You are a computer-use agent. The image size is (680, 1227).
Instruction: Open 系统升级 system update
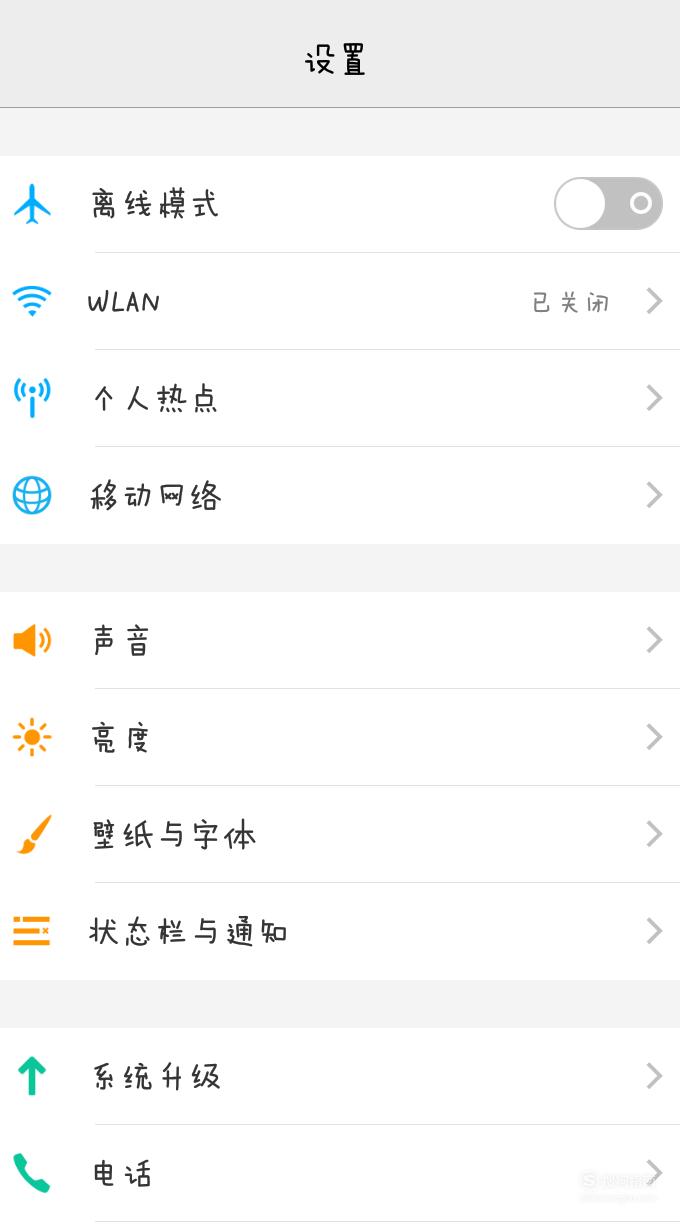[340, 1076]
